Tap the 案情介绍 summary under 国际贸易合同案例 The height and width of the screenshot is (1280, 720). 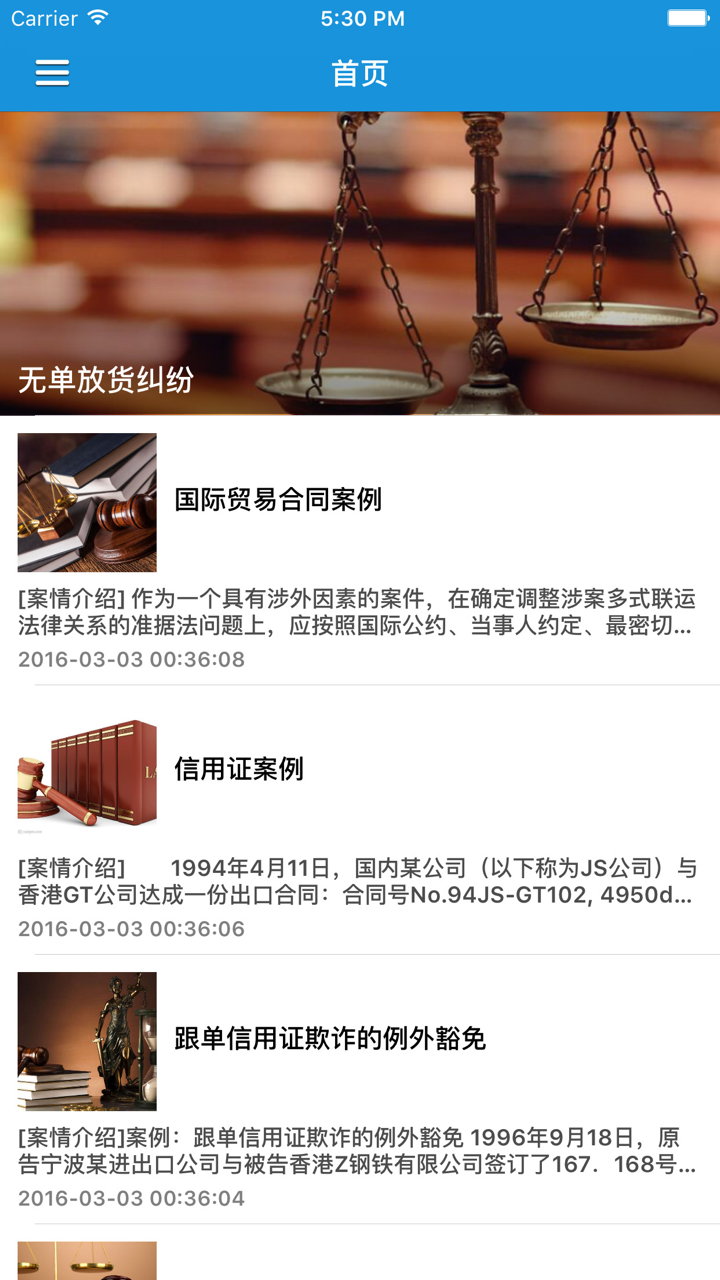[360, 613]
